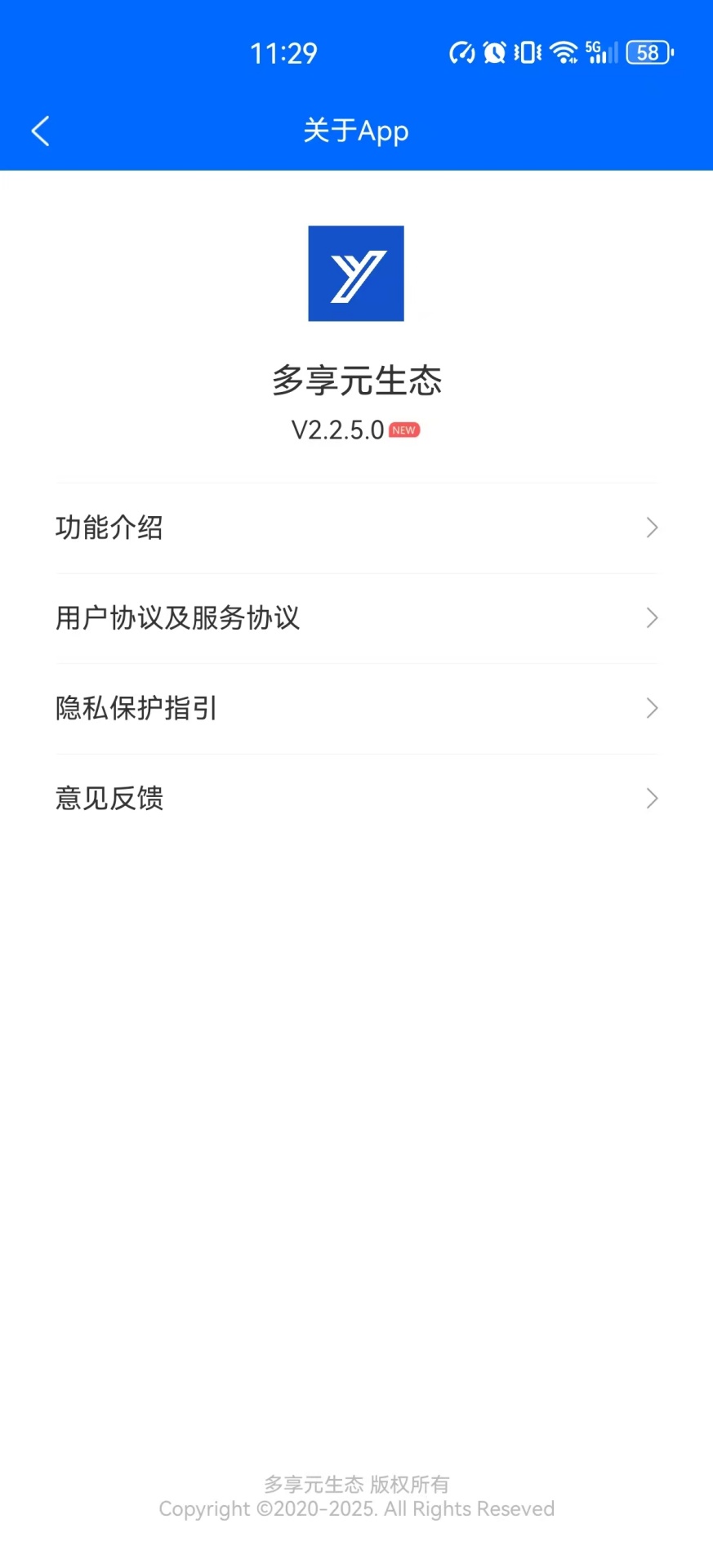Open the 功能介绍 menu entry
The width and height of the screenshot is (713, 1568).
(110, 528)
